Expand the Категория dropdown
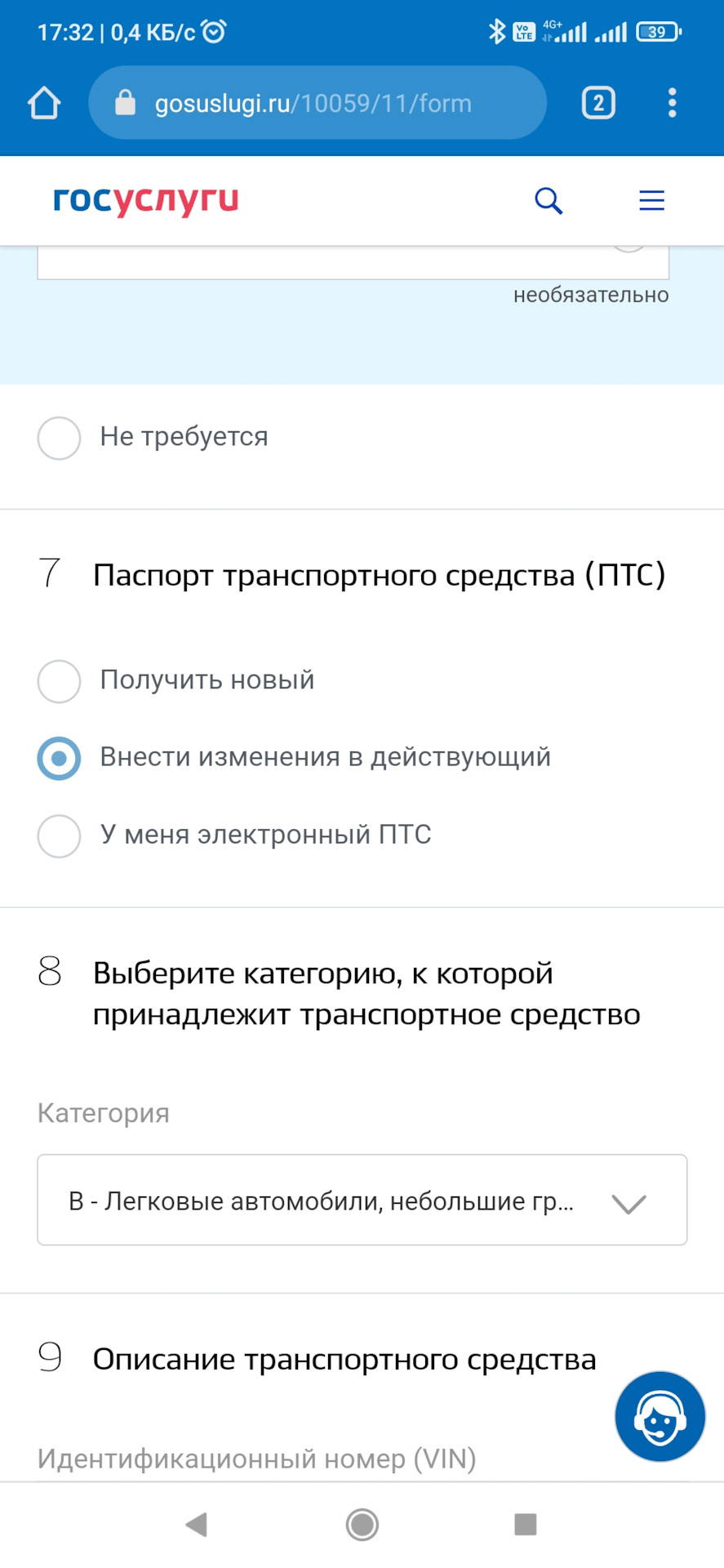The height and width of the screenshot is (1568, 724). click(x=362, y=1200)
